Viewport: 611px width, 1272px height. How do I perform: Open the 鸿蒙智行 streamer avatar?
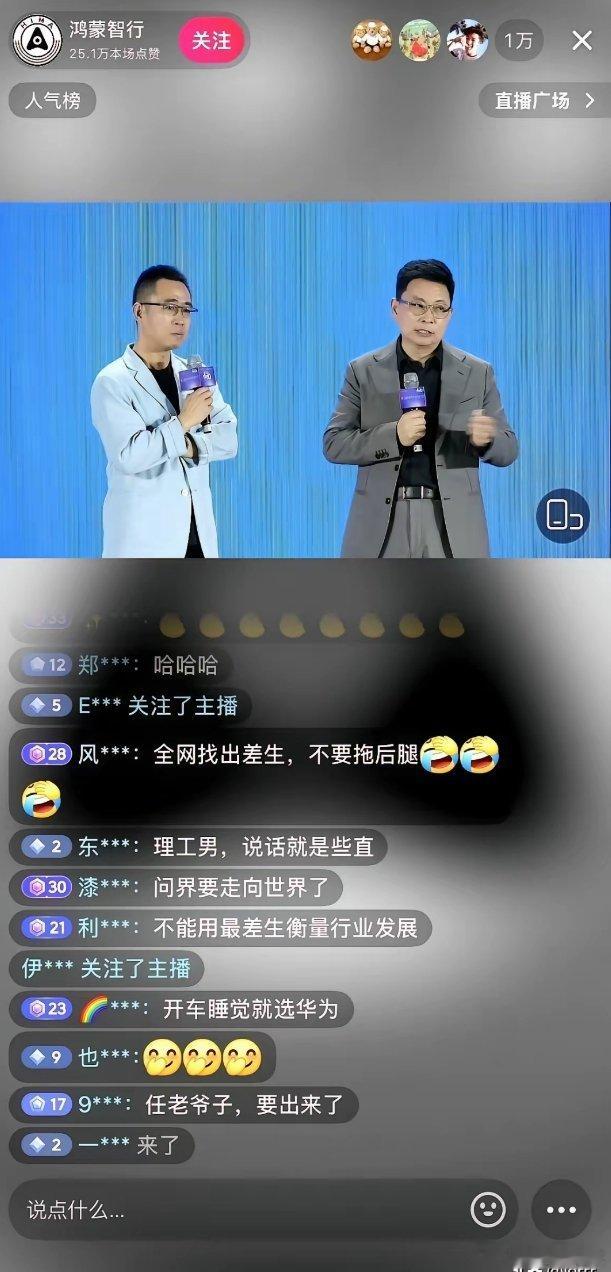coord(36,40)
